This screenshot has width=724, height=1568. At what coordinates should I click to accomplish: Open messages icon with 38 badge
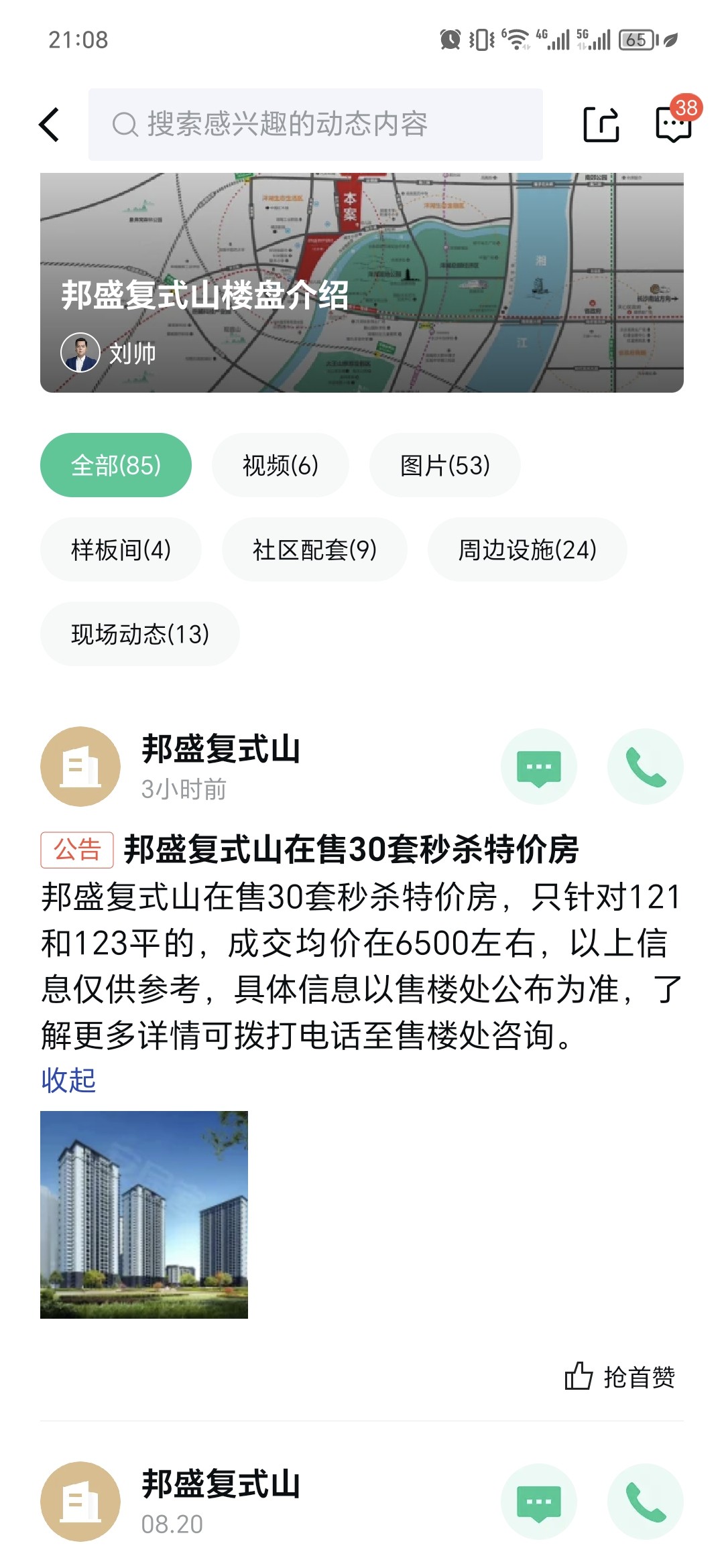coord(674,123)
